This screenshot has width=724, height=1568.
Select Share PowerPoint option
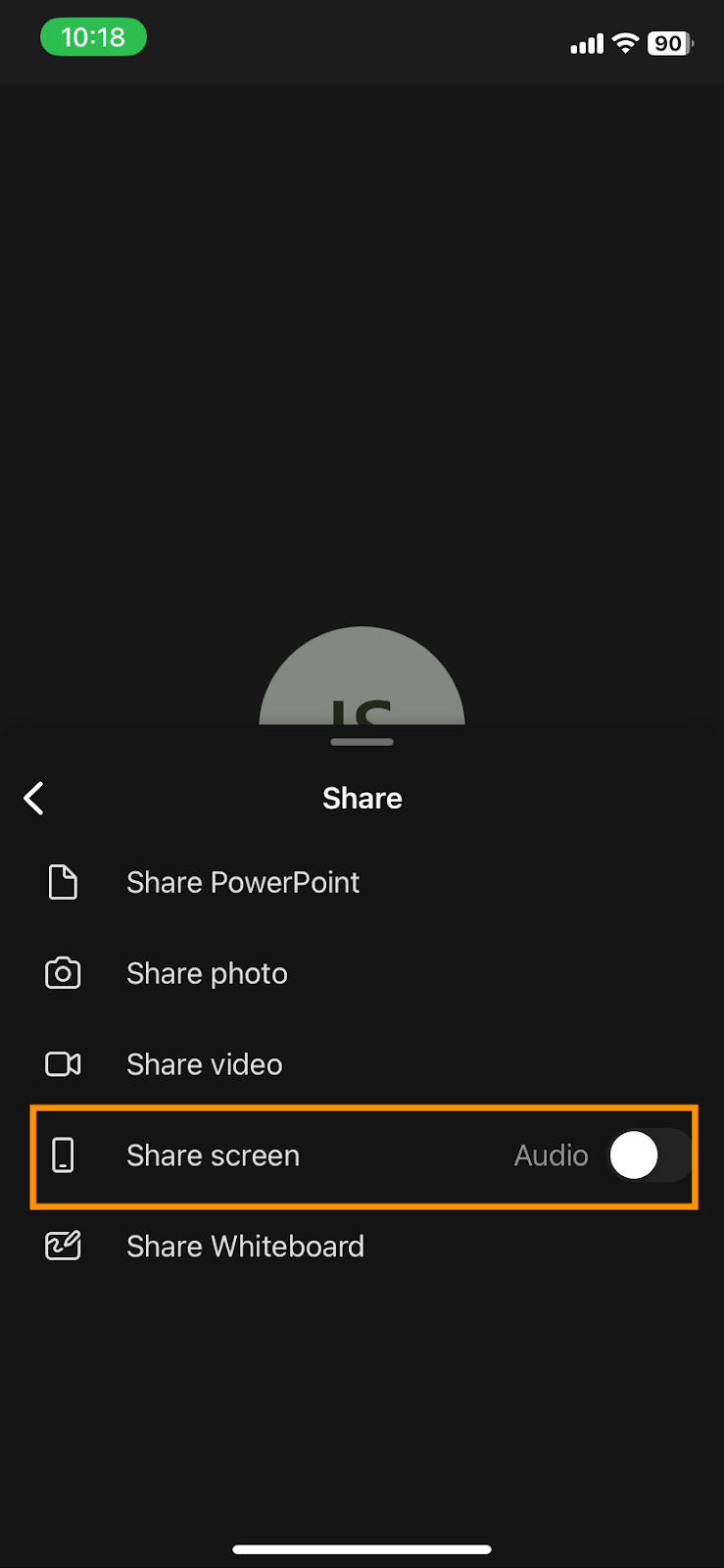(242, 882)
